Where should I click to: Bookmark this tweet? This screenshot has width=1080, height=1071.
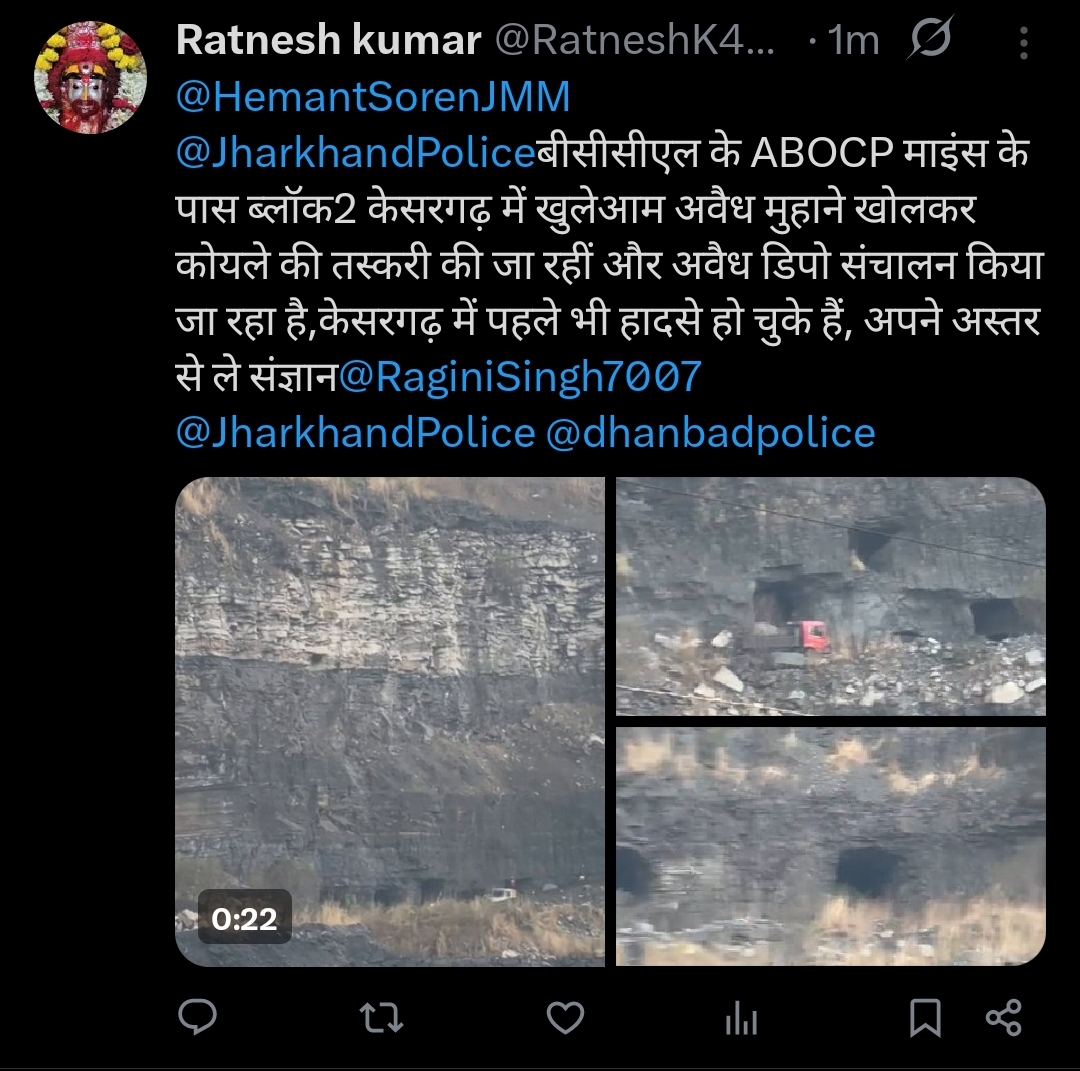[x=925, y=1018]
